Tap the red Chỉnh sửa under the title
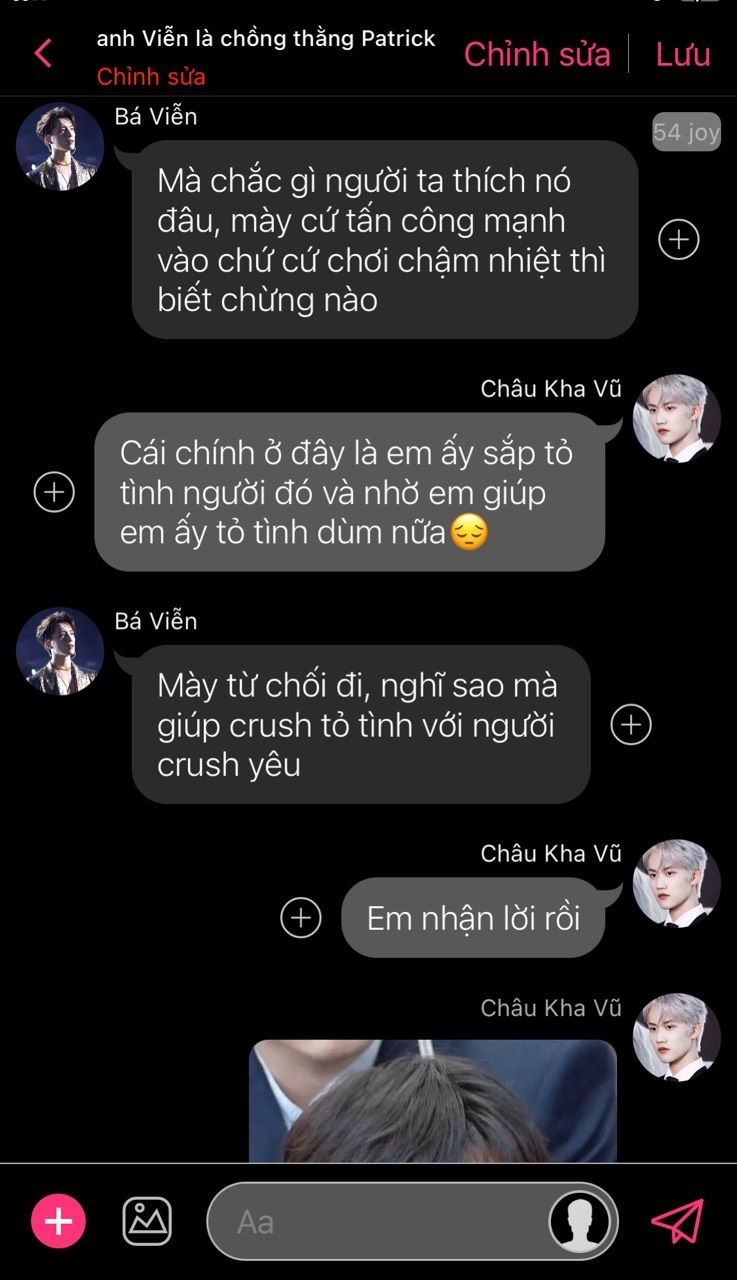737x1280 pixels. point(151,76)
